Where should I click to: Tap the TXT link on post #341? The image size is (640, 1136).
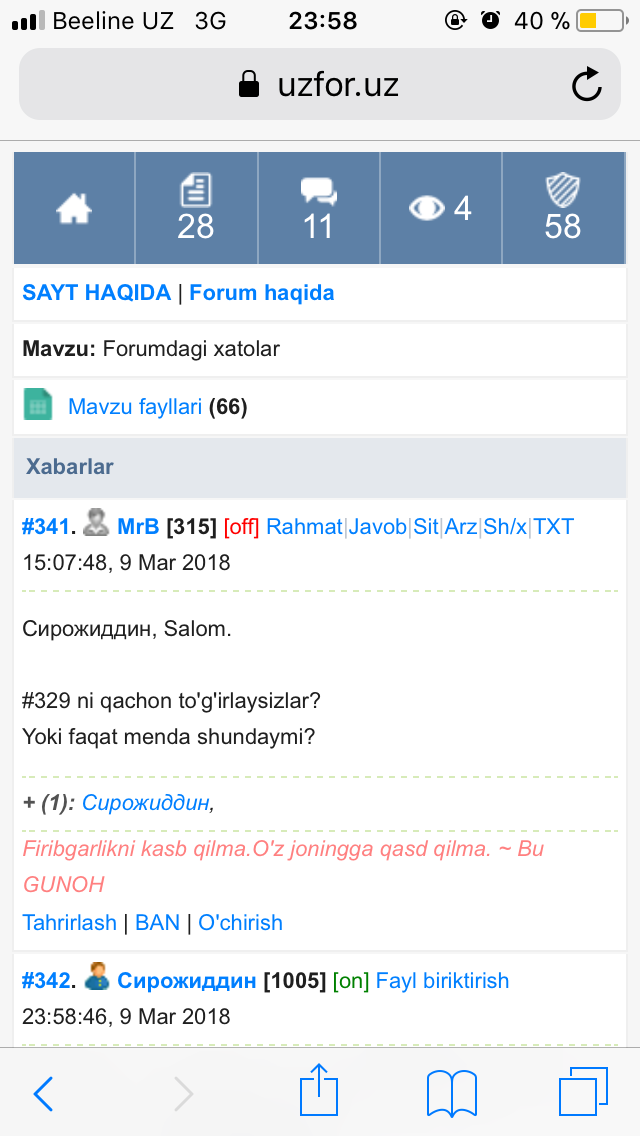tap(554, 527)
